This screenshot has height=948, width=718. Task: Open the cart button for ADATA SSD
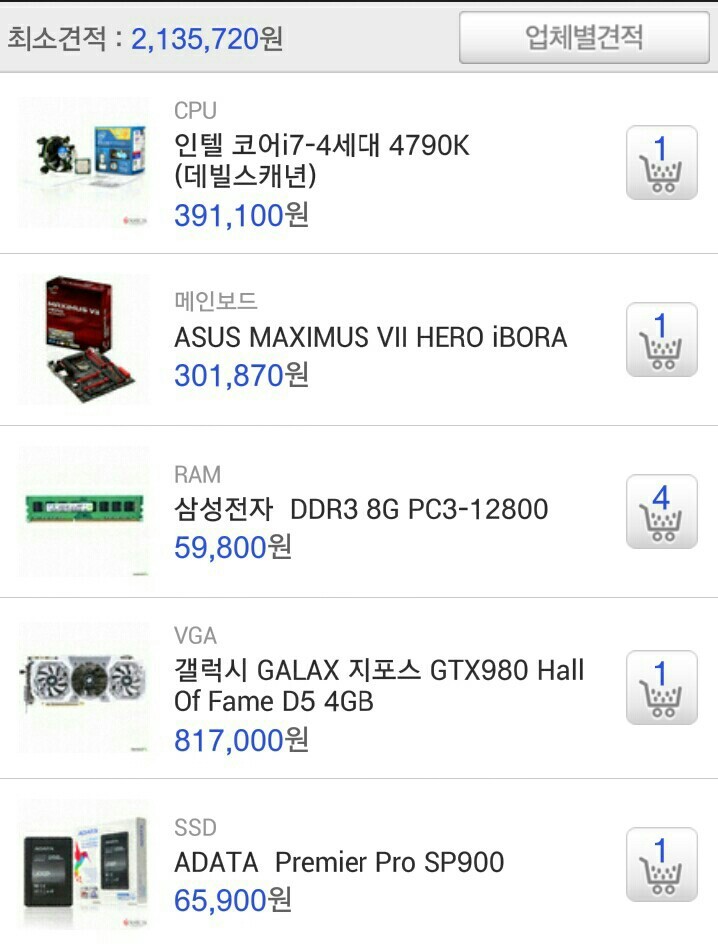[x=661, y=864]
